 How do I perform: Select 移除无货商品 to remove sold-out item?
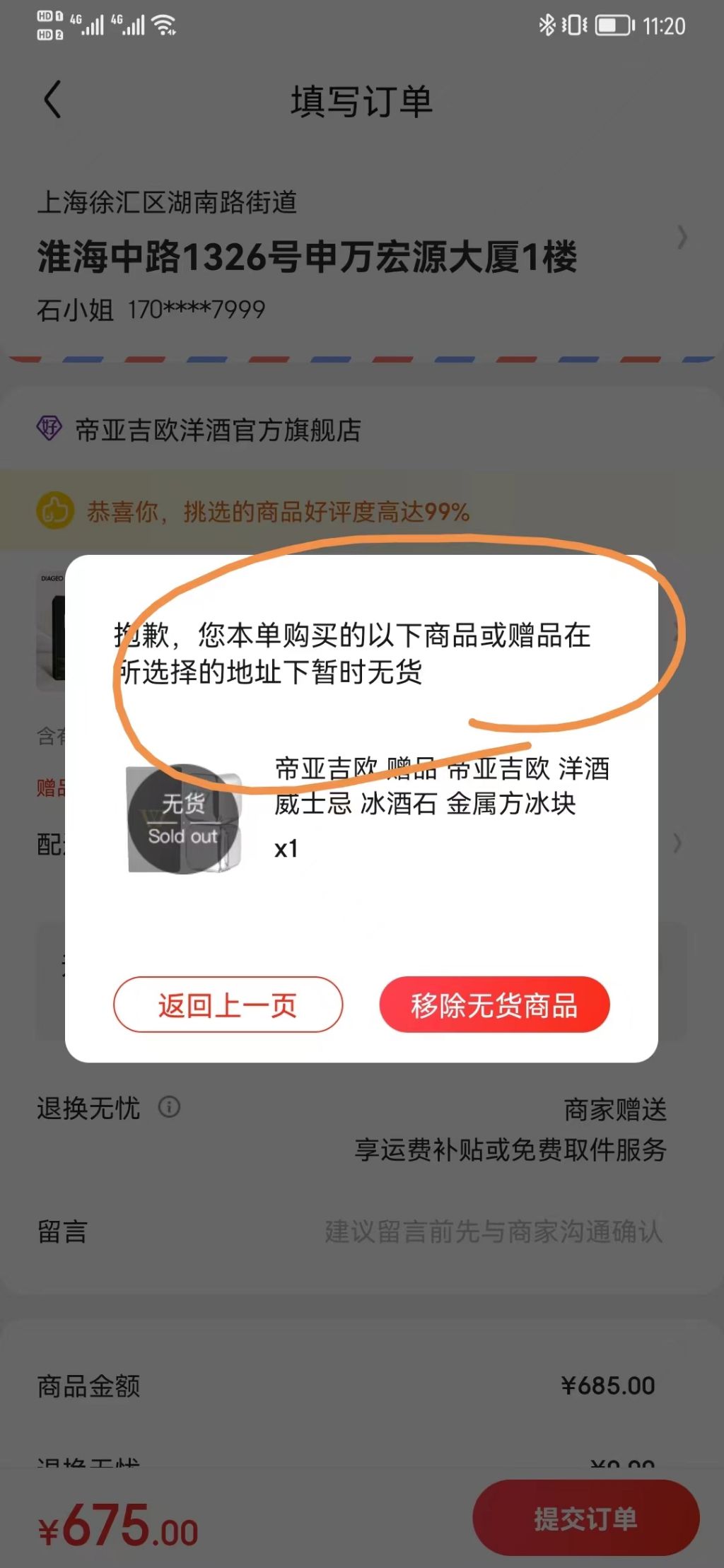click(x=494, y=1005)
